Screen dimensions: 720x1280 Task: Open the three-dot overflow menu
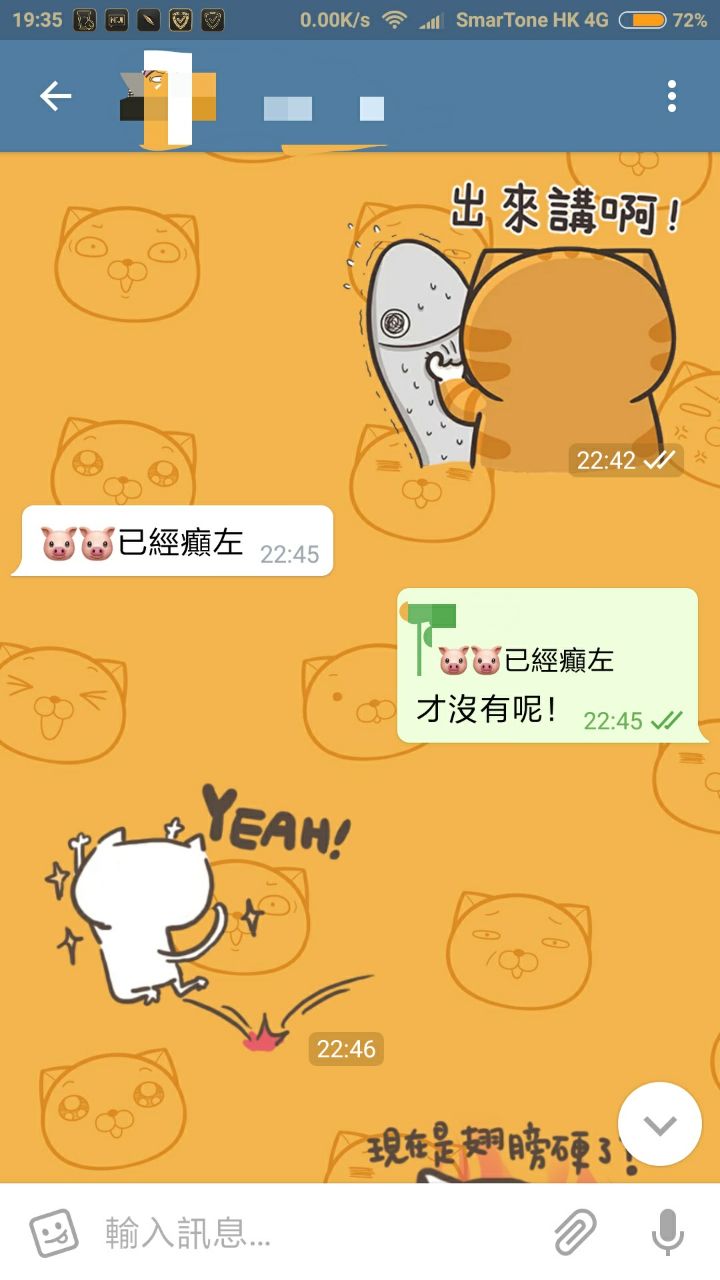coord(671,97)
